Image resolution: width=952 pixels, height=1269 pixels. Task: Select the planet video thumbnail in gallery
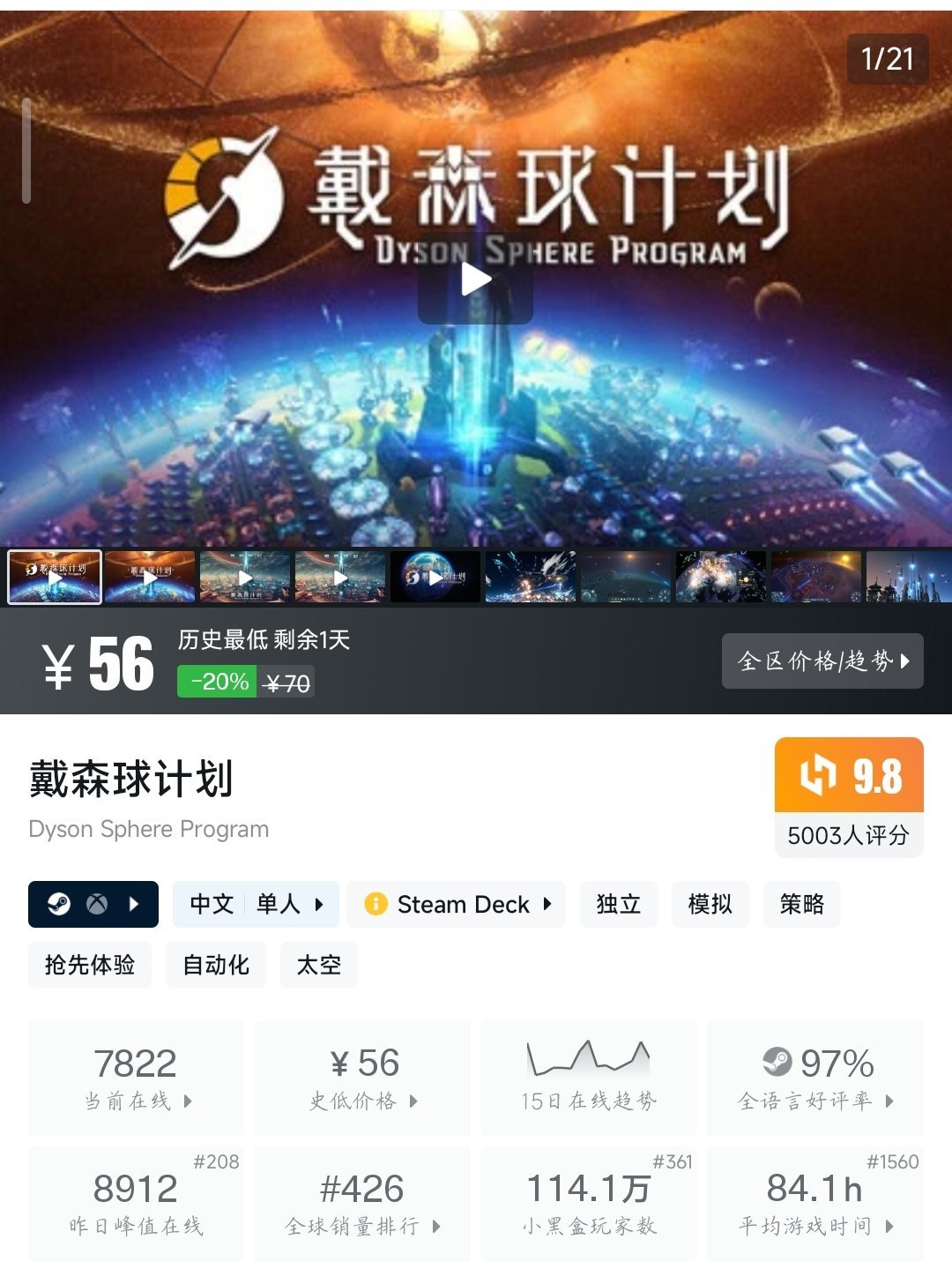(x=435, y=578)
